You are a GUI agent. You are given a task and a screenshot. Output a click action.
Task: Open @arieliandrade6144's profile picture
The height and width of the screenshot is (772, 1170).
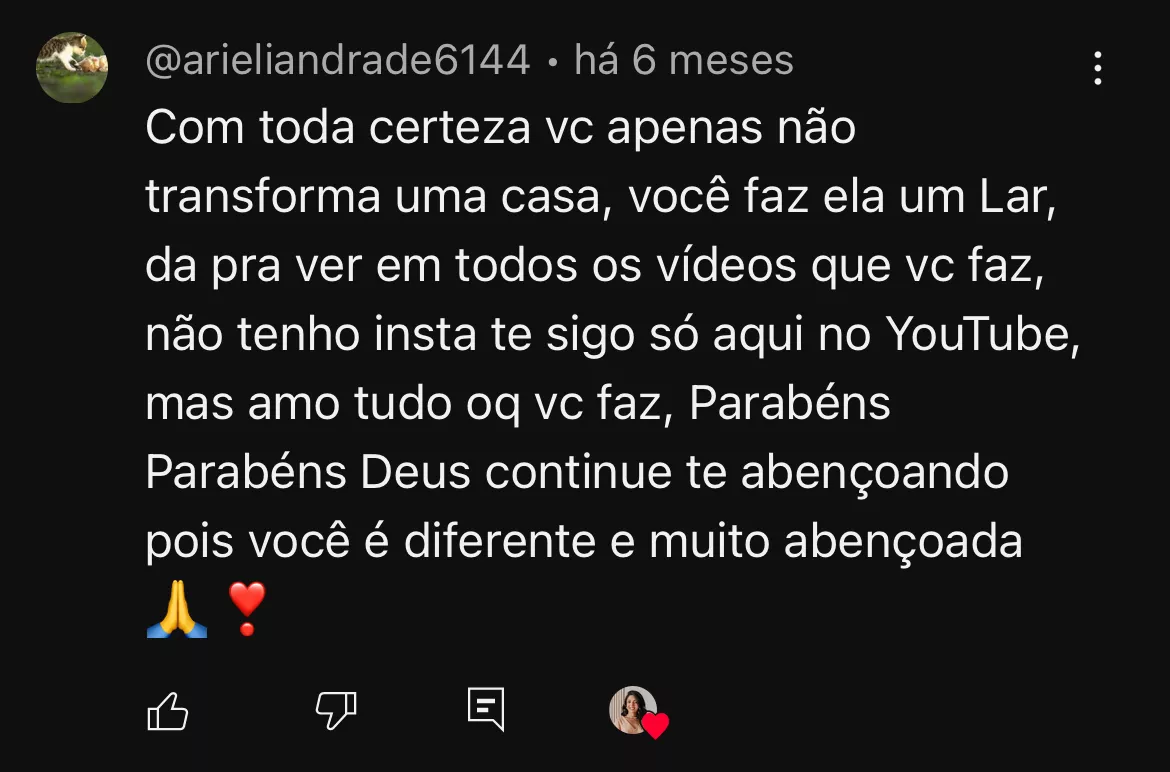click(x=72, y=67)
